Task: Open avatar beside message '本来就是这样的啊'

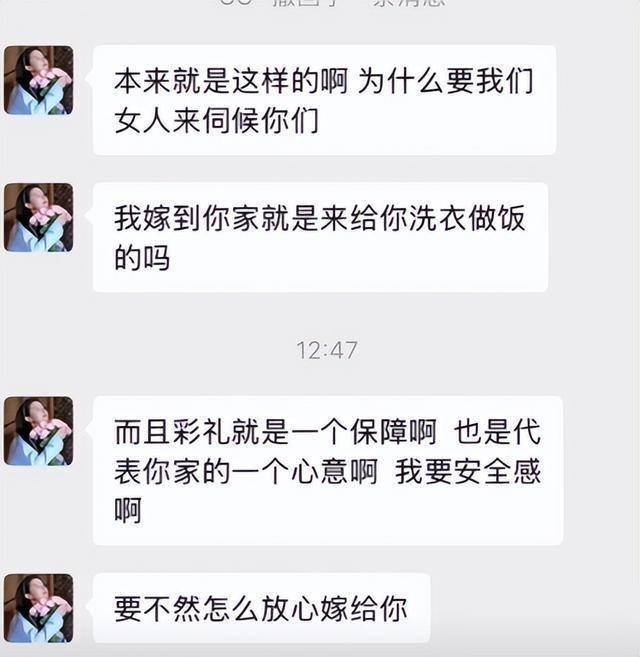Action: tap(39, 80)
